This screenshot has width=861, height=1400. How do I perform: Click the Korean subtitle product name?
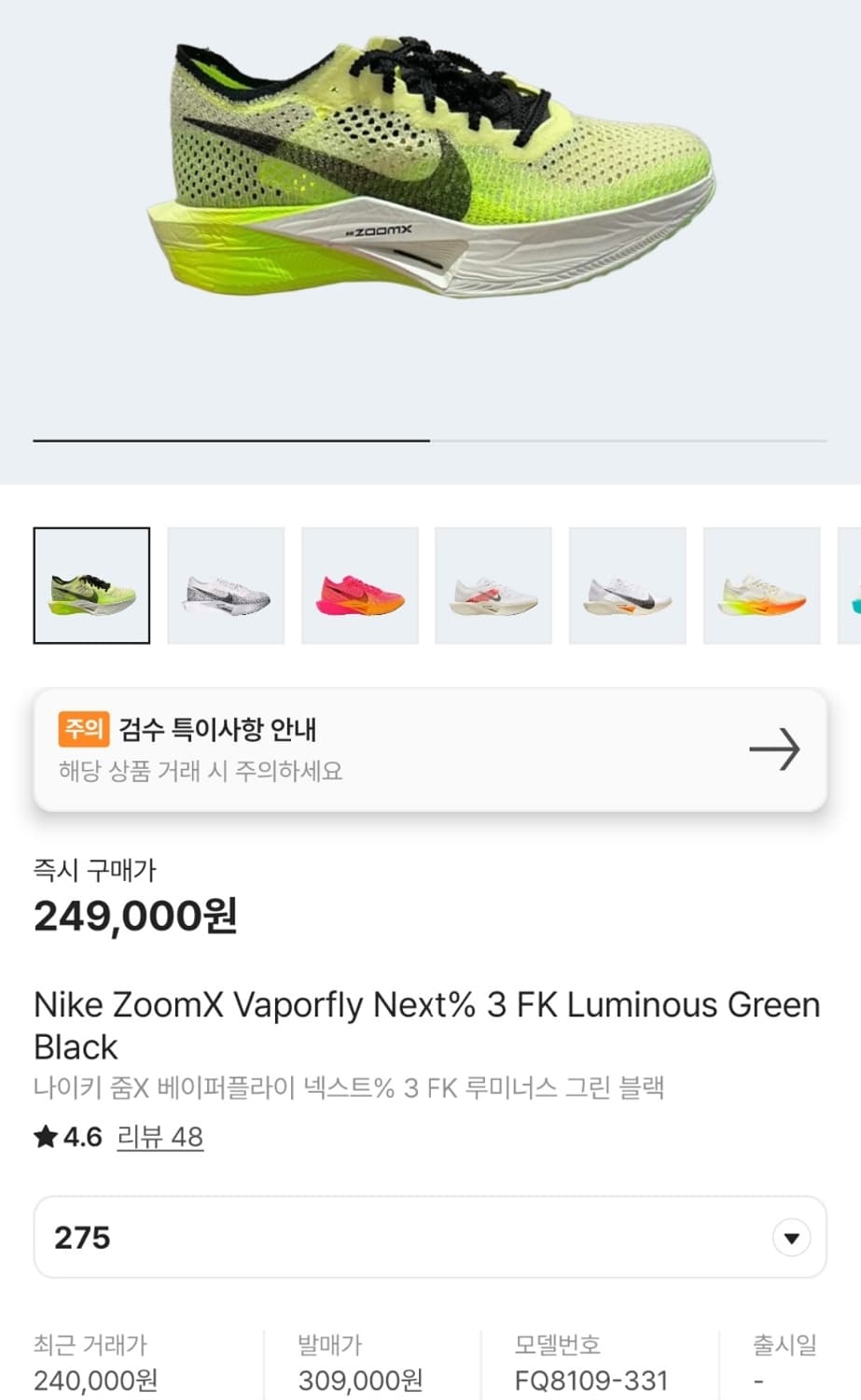349,1086
